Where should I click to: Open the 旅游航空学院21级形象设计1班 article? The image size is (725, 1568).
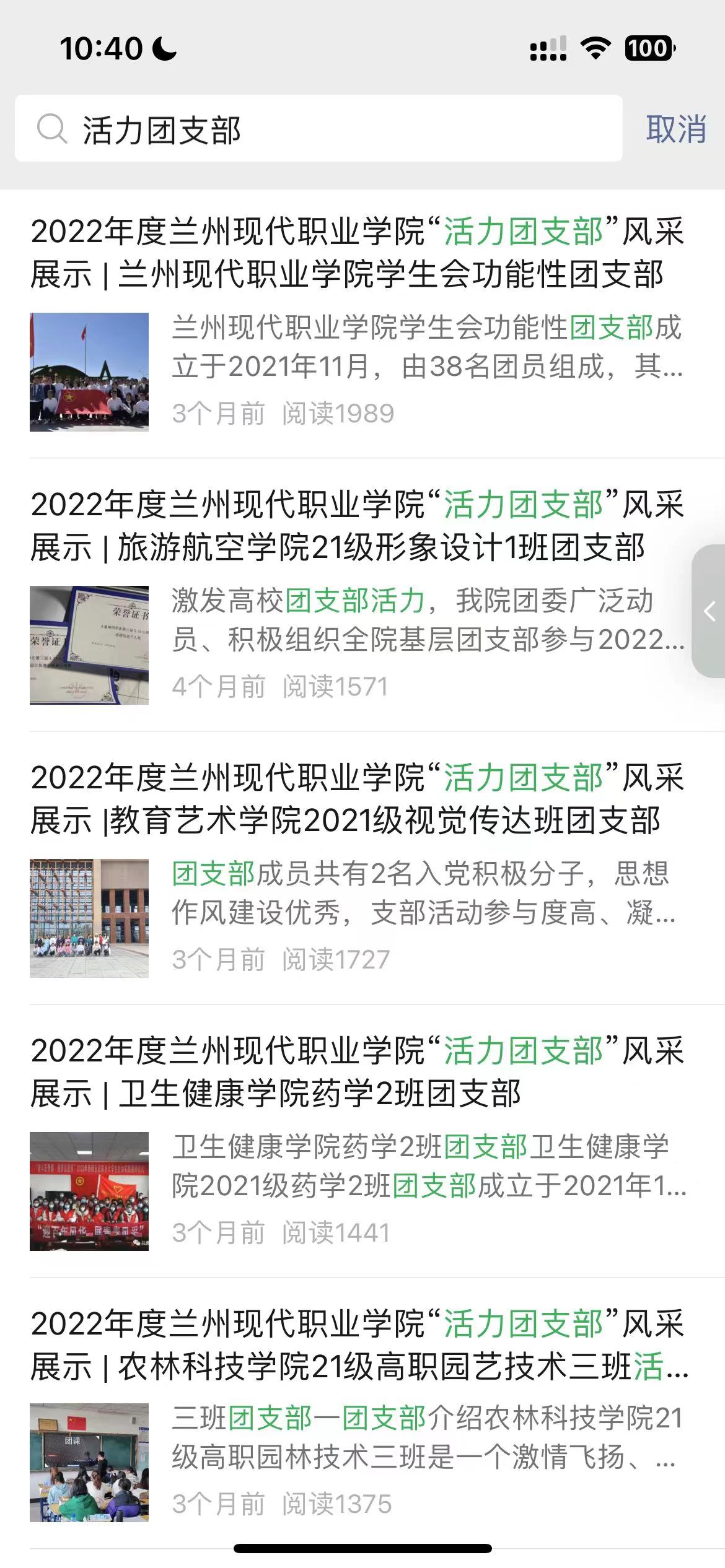tap(358, 526)
